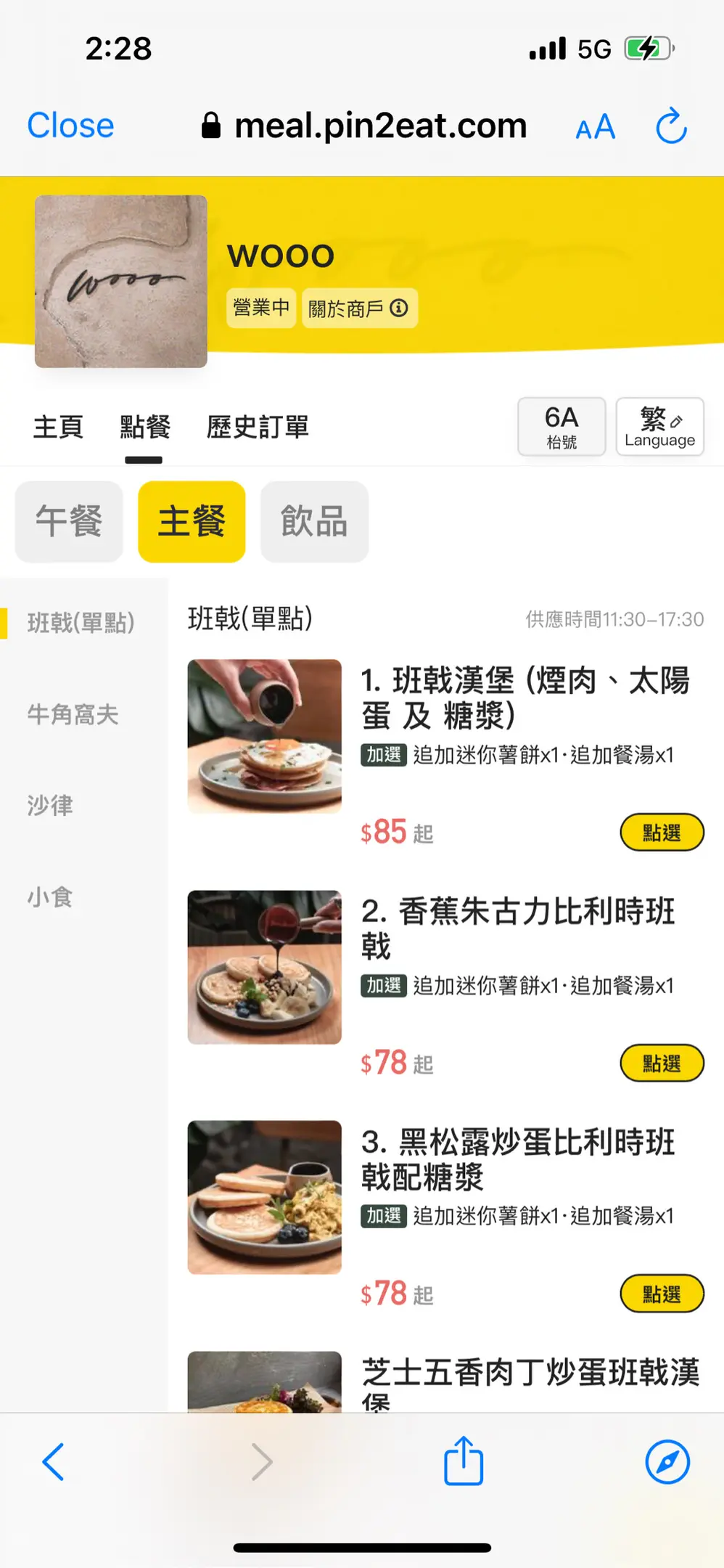Tap 點選 for 香蕉朱古力比利時班戟
Viewport: 724px width, 1568px height.
[x=662, y=1063]
